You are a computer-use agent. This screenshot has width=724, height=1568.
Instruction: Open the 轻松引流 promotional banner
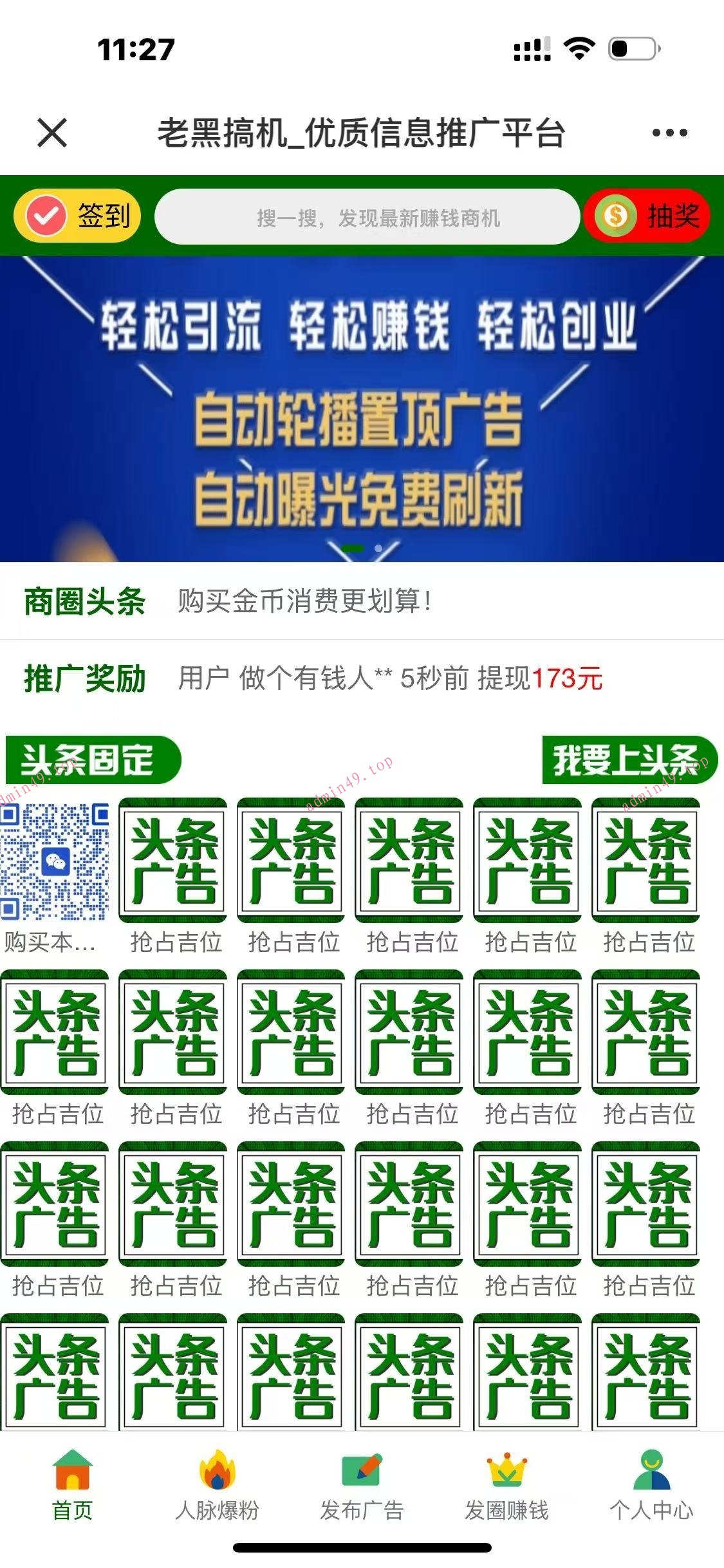(362, 409)
